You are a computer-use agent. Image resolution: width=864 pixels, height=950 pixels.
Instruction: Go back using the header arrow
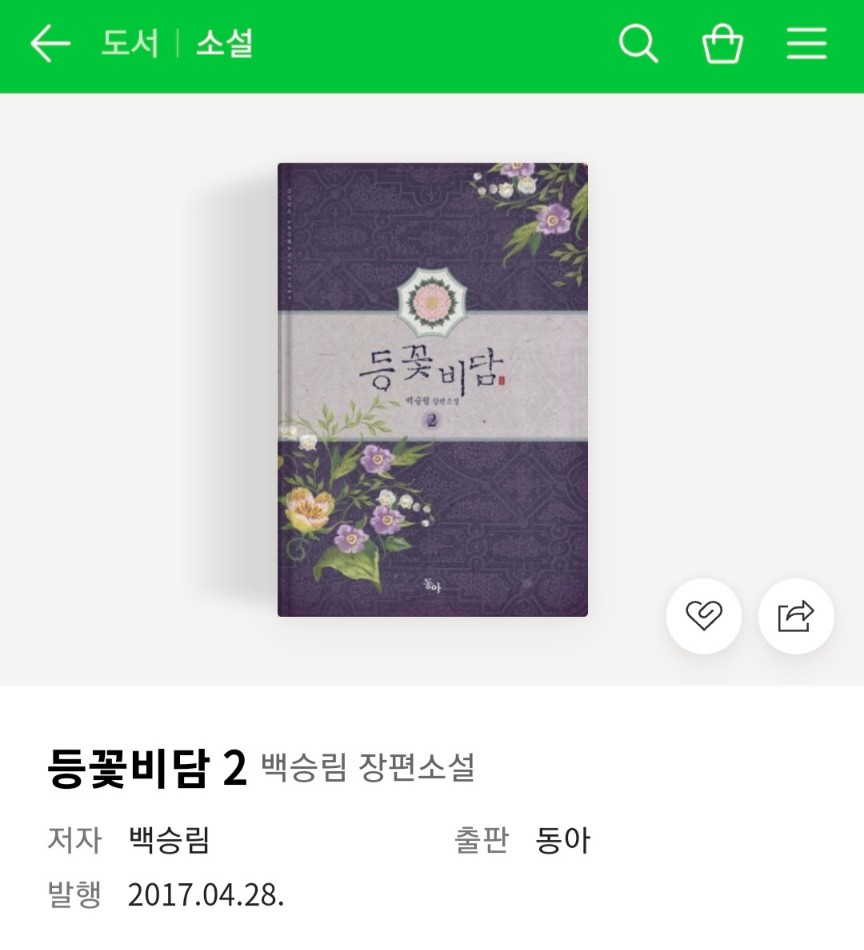click(x=50, y=45)
